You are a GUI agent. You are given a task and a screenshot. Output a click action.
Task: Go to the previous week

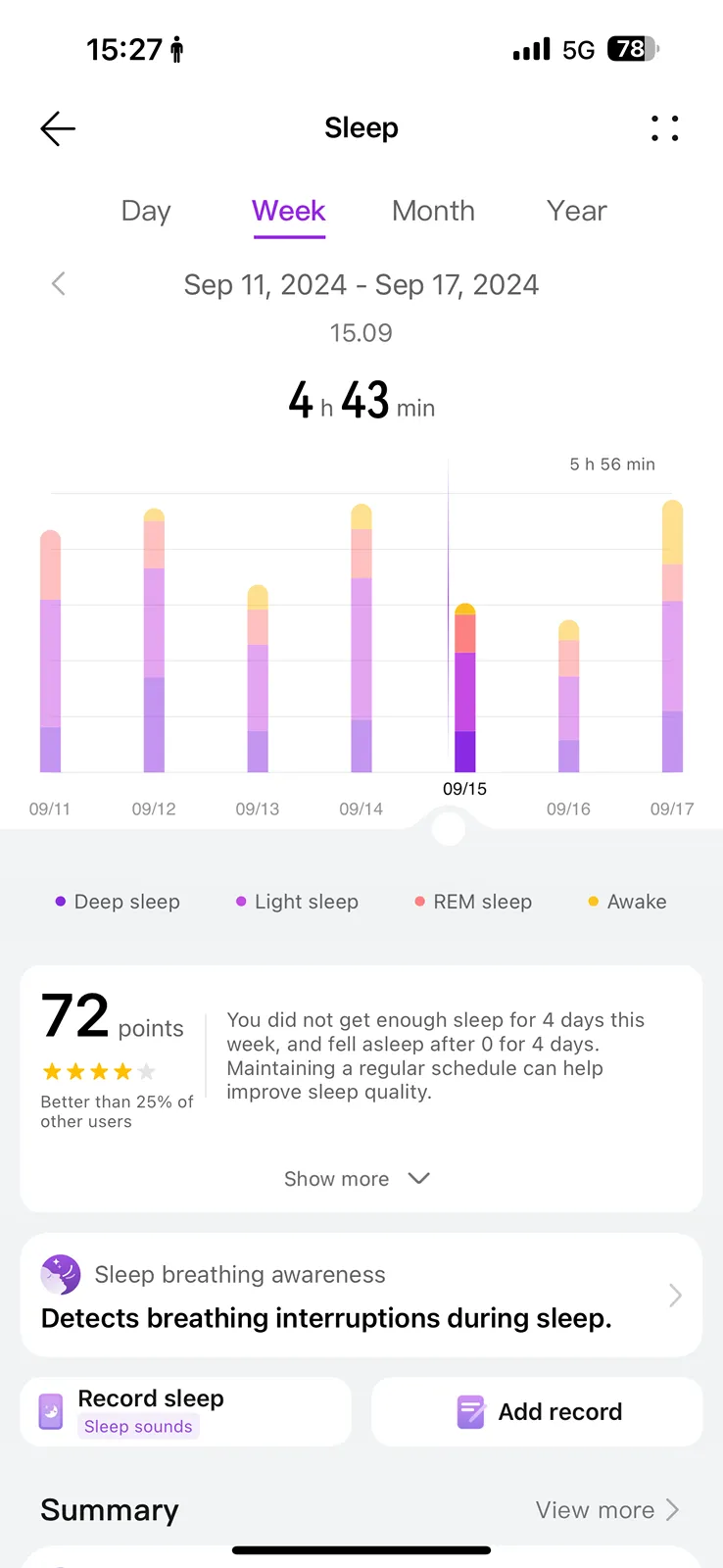point(59,284)
